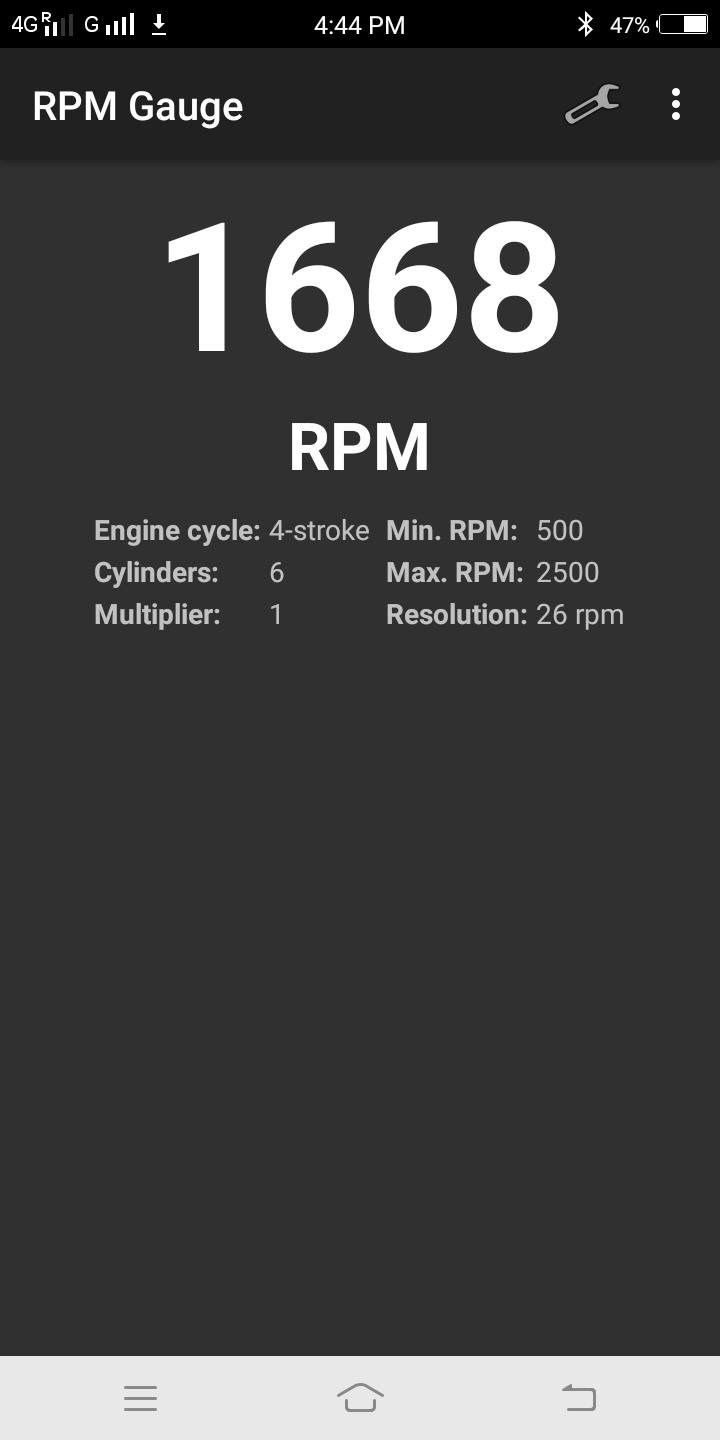Tap the RPM unit label
This screenshot has height=1440, width=720.
359,447
